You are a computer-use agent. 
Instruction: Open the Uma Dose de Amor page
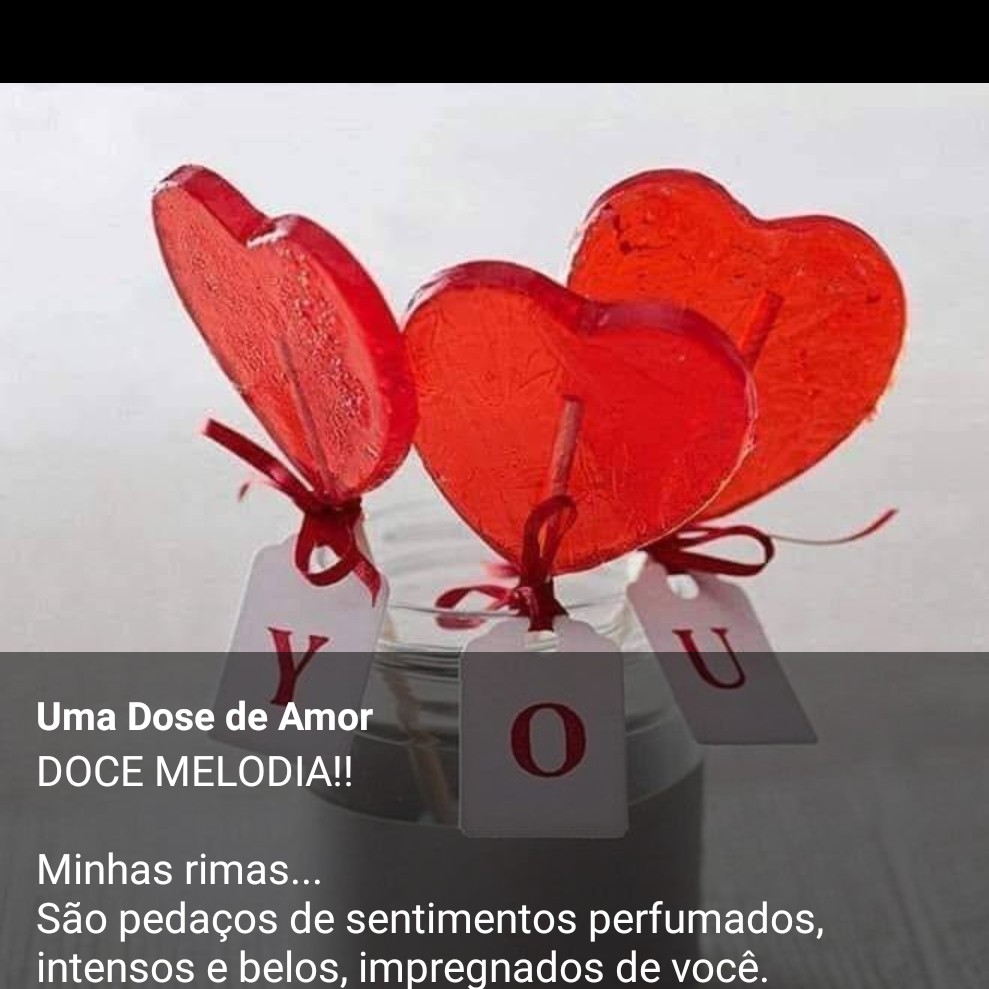pyautogui.click(x=204, y=717)
